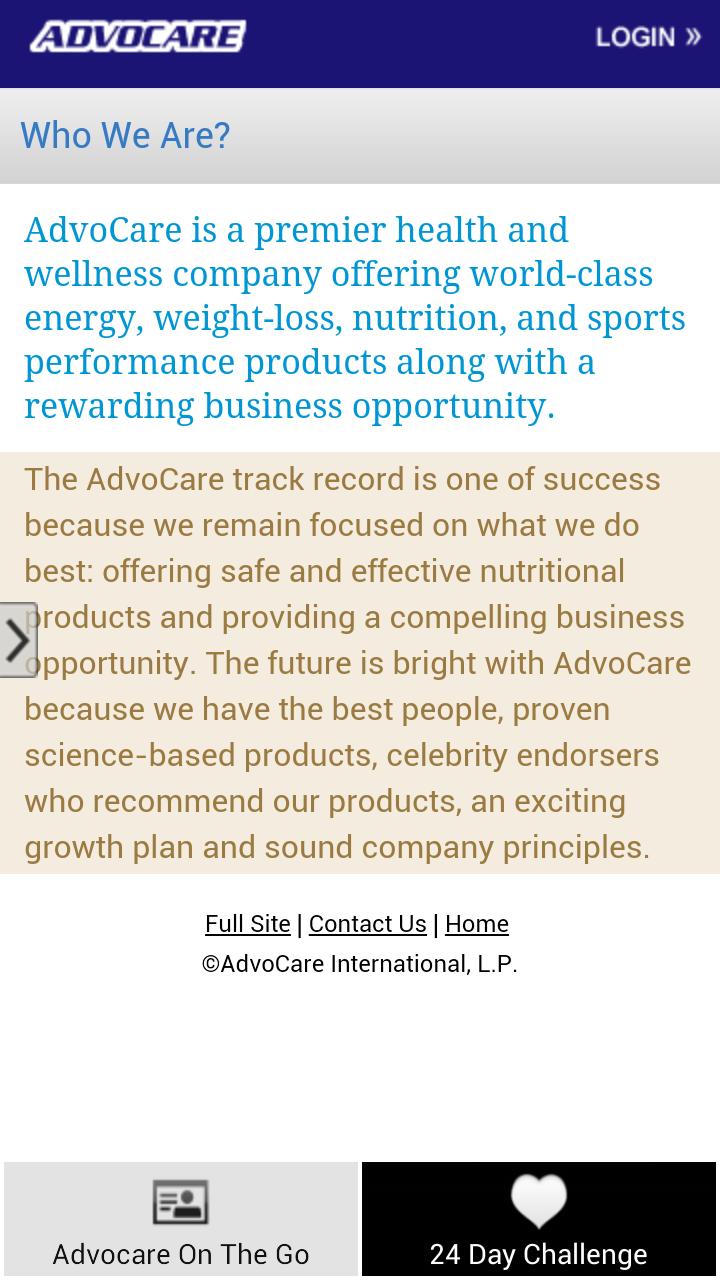Click the gray Advocare On The Go bar
Image resolution: width=720 pixels, height=1280 pixels.
180,1218
